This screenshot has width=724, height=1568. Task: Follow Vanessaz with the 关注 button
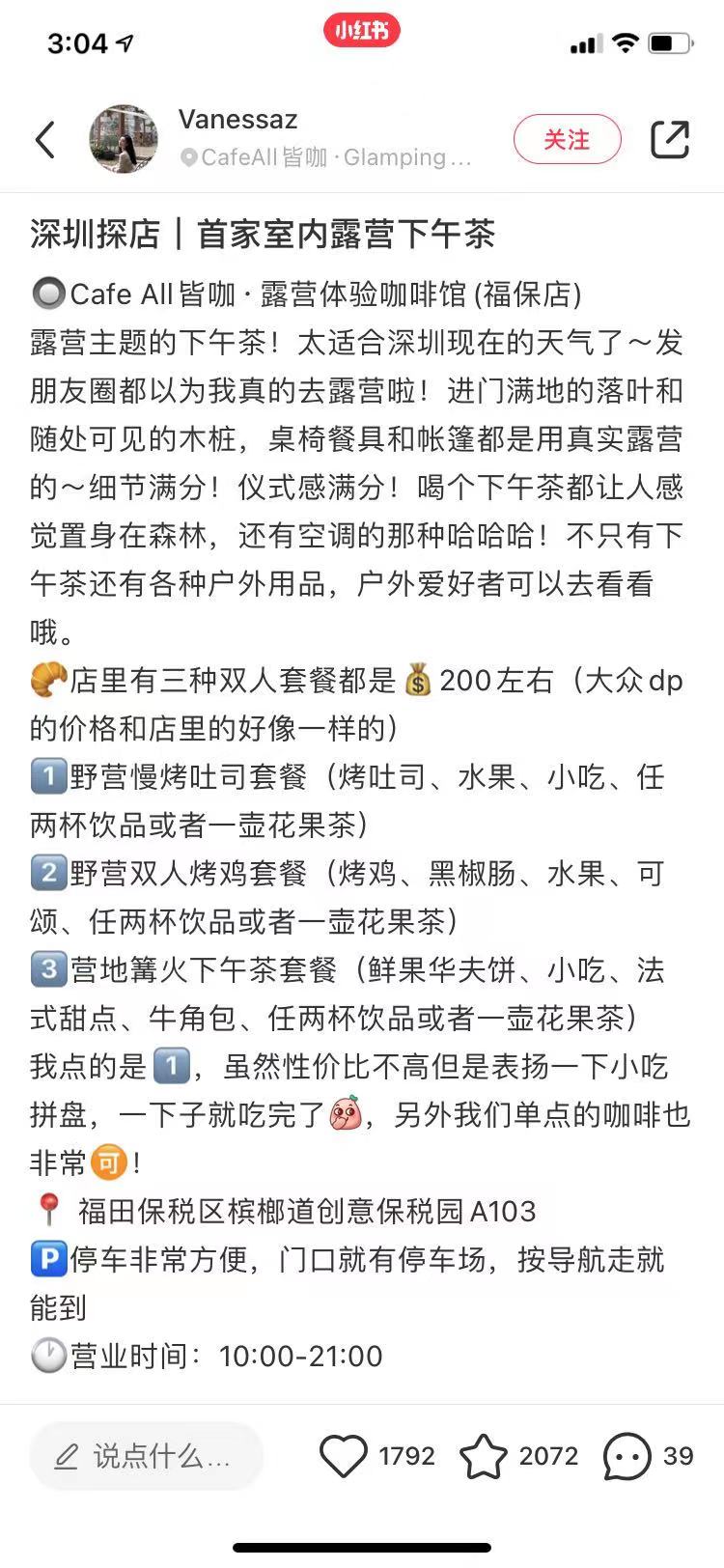[x=567, y=140]
